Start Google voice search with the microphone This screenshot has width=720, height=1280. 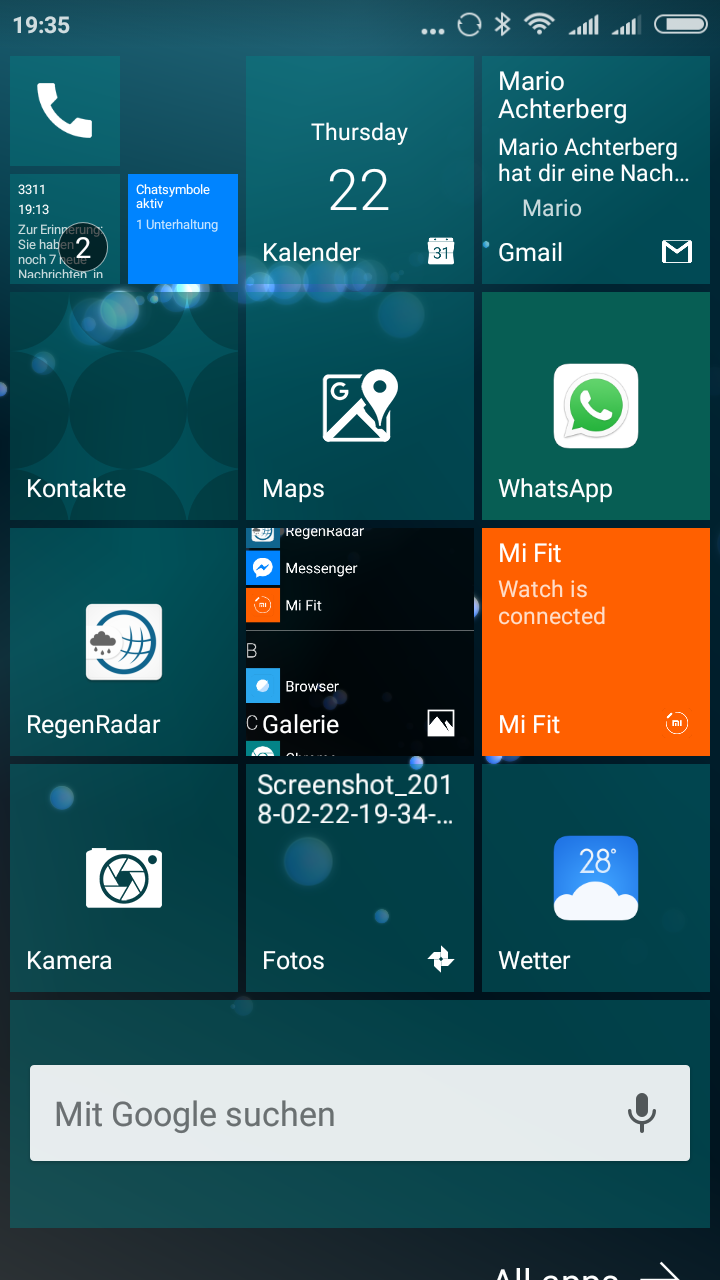click(642, 1113)
